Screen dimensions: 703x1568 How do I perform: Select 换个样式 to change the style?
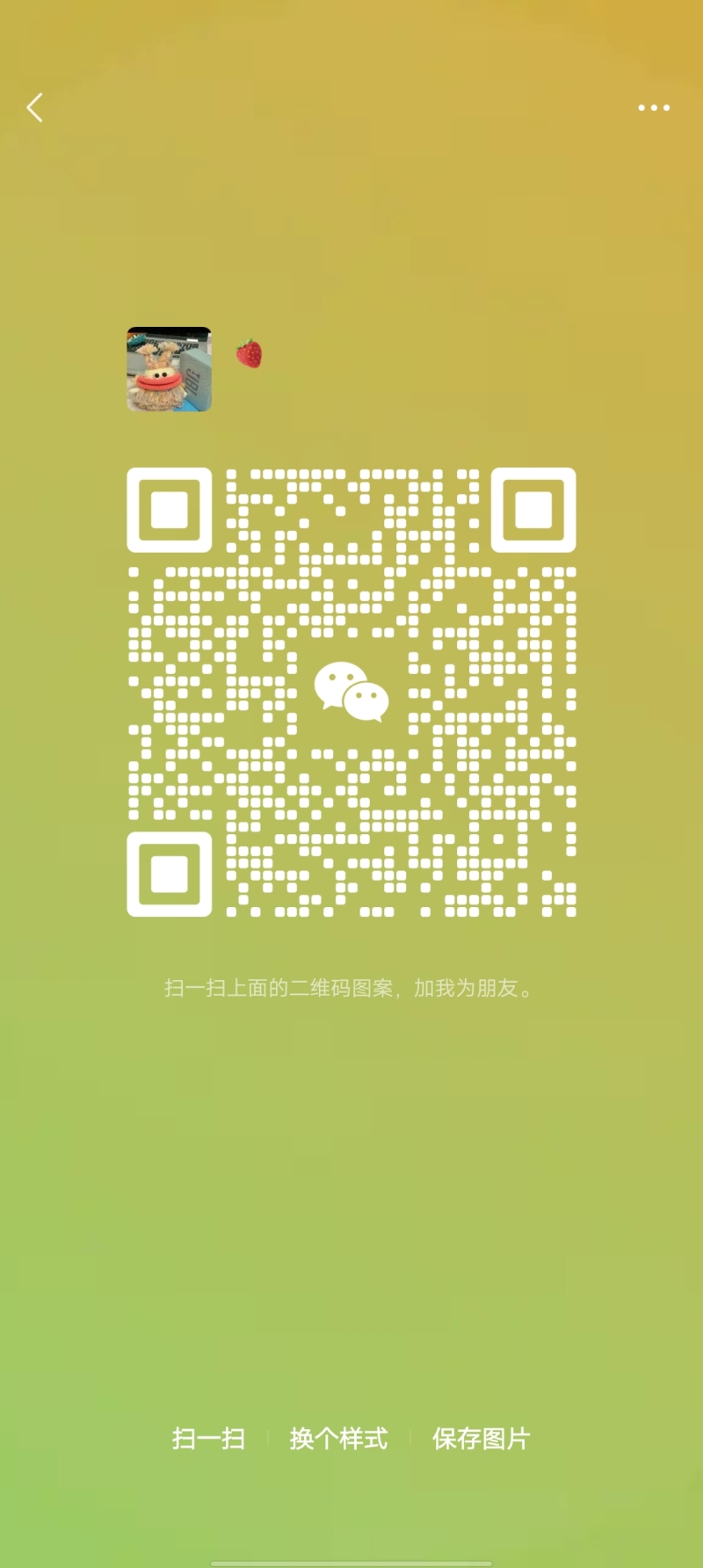click(x=338, y=1439)
